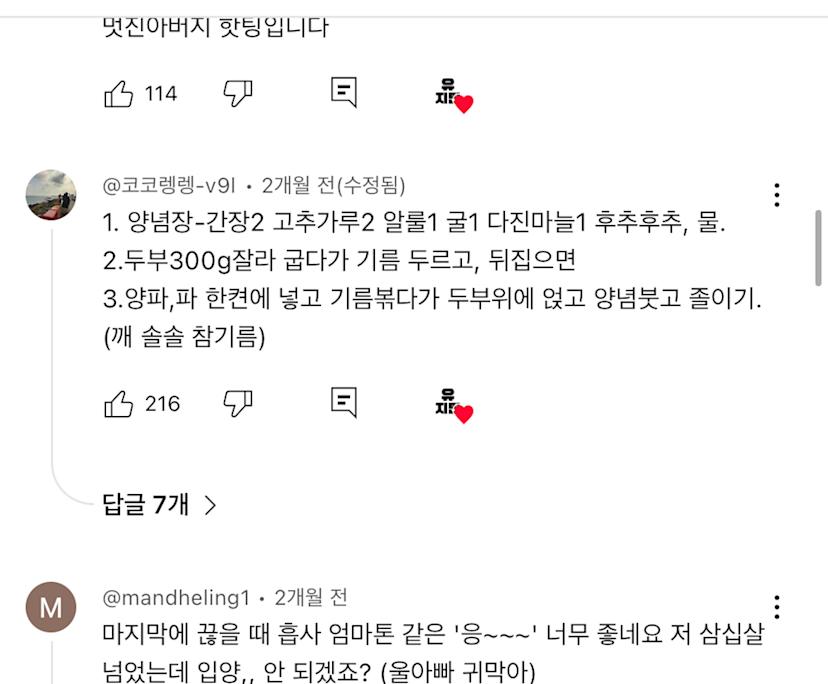
Task: Open the @mandheling1 channel name
Action: tap(176, 598)
